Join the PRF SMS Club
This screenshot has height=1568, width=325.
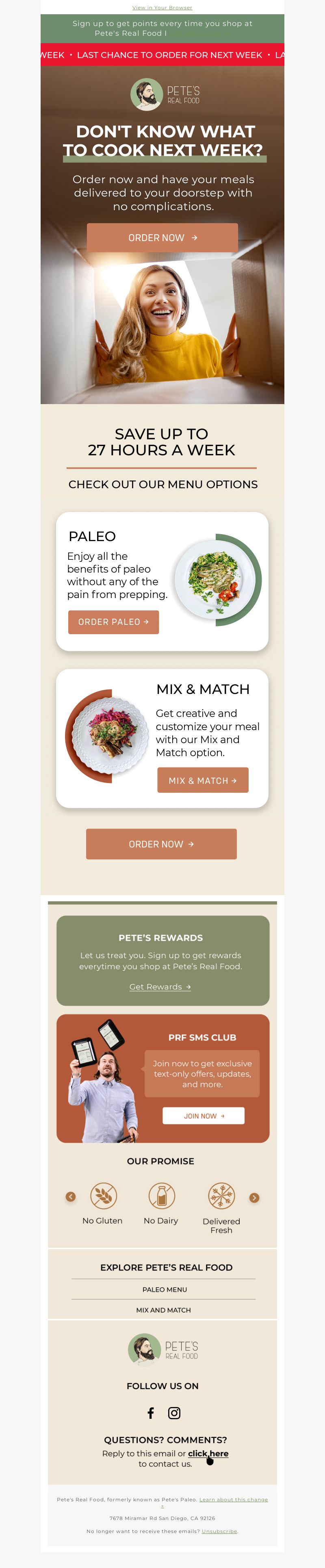[x=203, y=1116]
